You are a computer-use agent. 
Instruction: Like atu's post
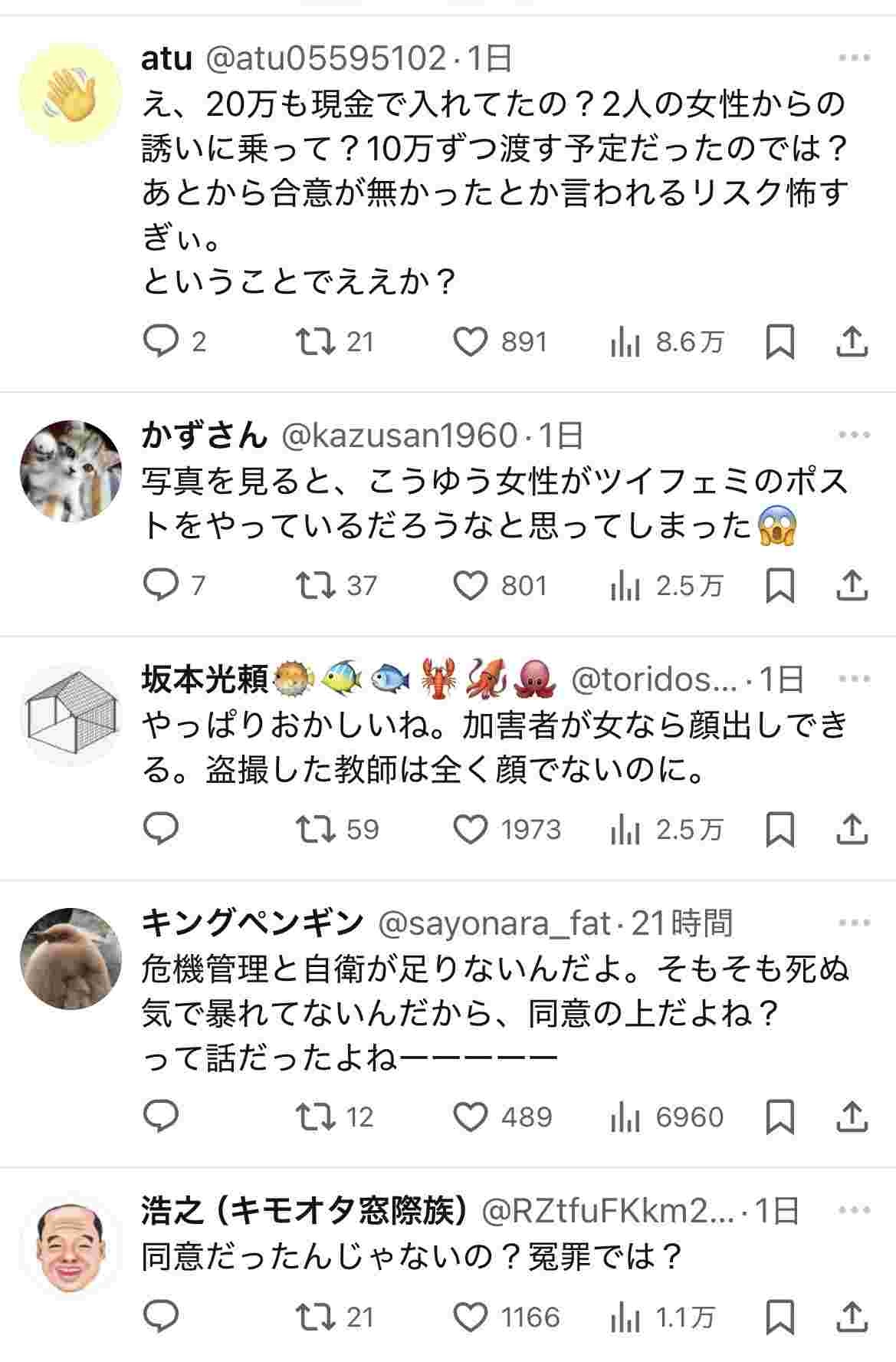[x=471, y=341]
